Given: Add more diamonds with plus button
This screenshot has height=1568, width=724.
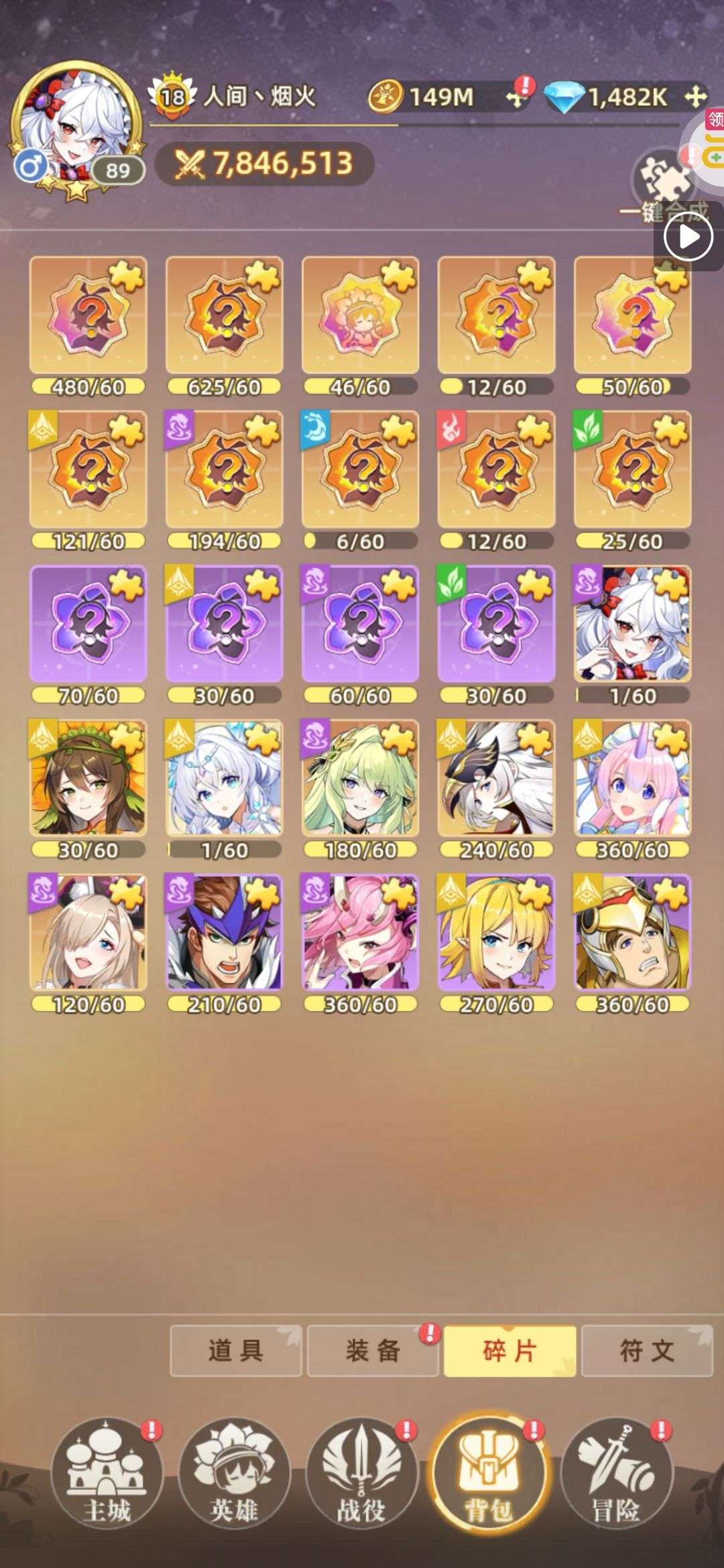Looking at the screenshot, I should pos(696,97).
